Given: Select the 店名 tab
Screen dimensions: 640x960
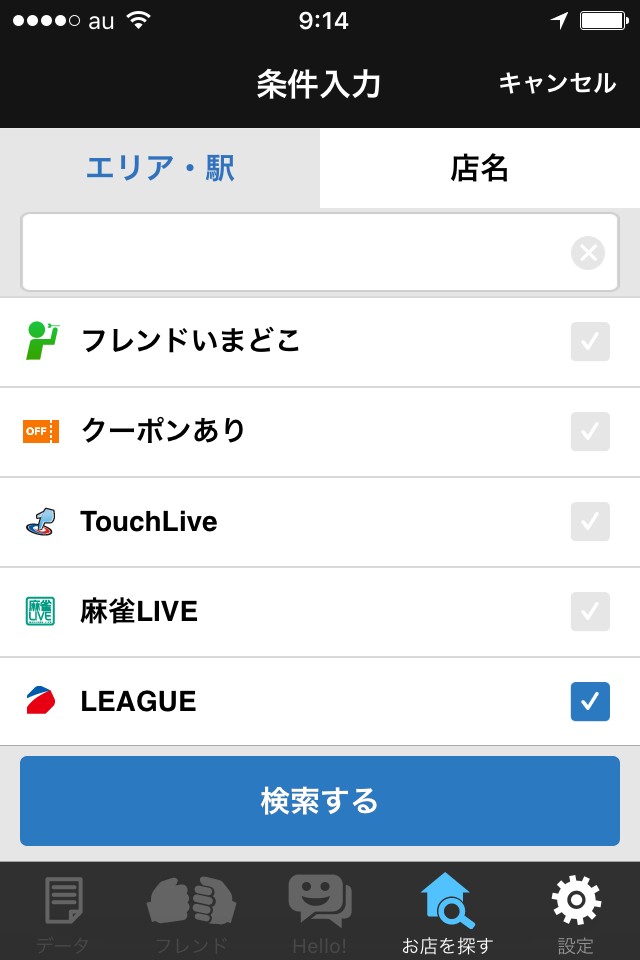Looking at the screenshot, I should [480, 168].
